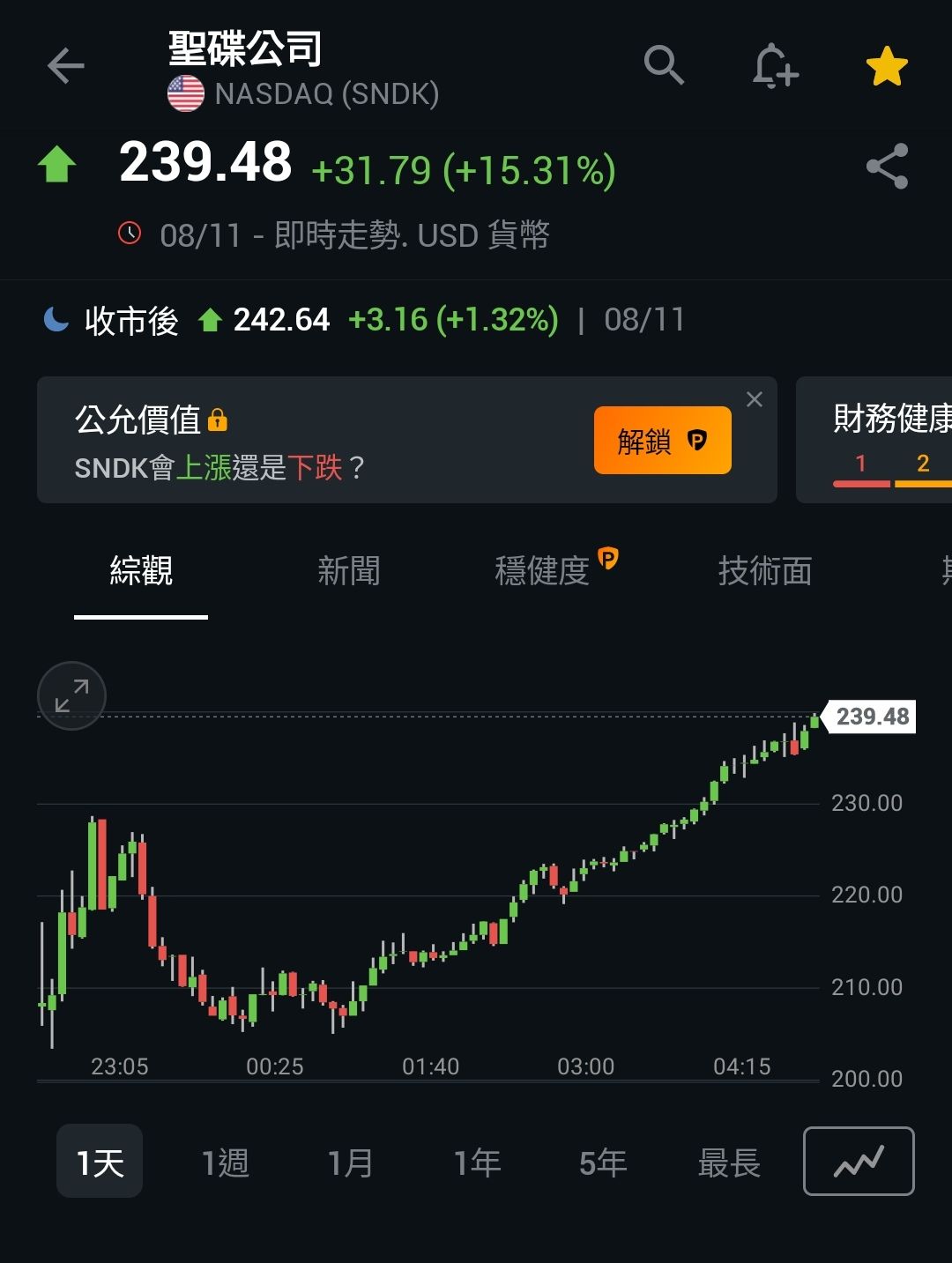Switch to the 新聞 news tab
The height and width of the screenshot is (1263, 952).
coord(349,571)
